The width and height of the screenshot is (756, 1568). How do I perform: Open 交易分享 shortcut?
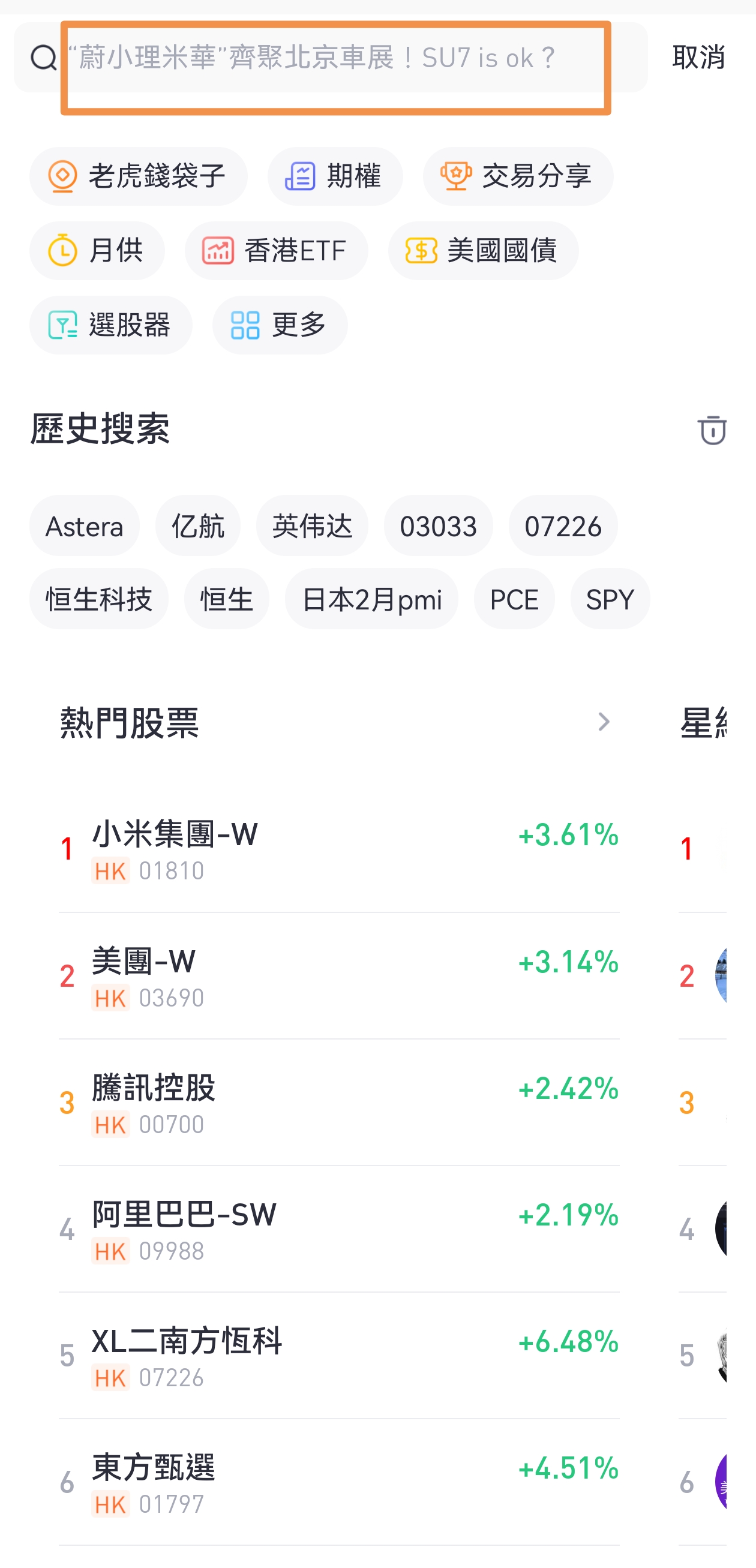[x=517, y=176]
